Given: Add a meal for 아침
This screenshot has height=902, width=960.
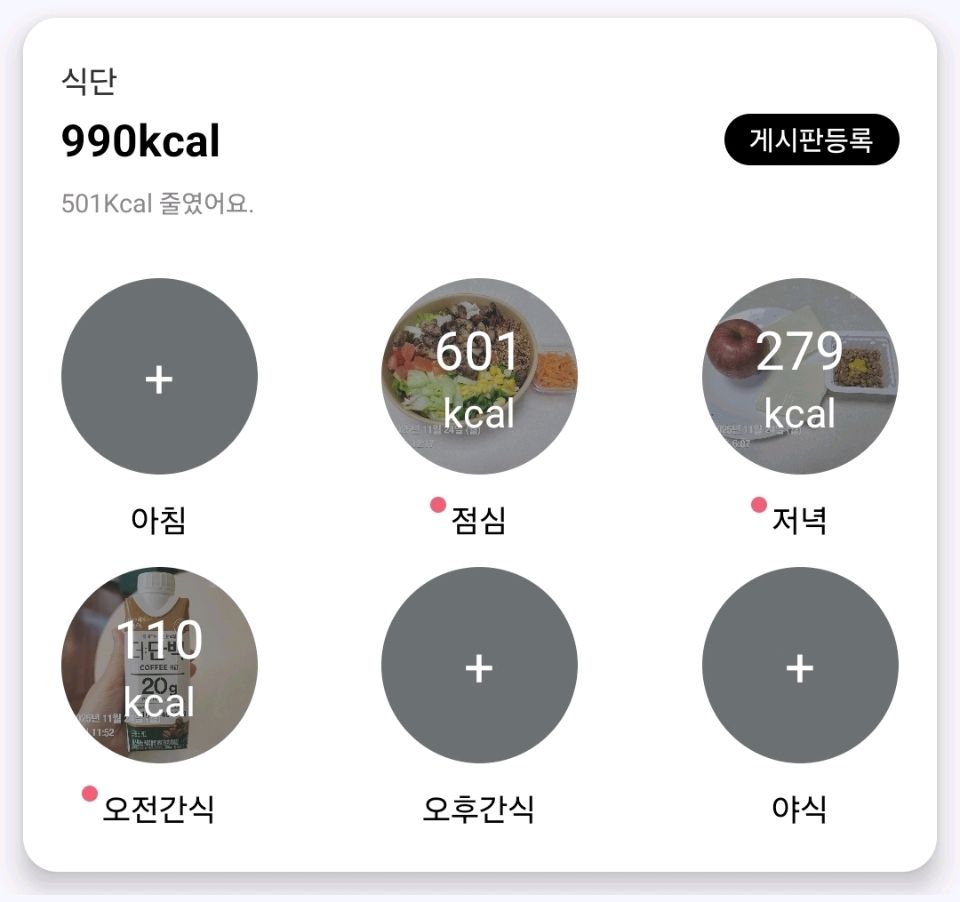Looking at the screenshot, I should click(159, 376).
